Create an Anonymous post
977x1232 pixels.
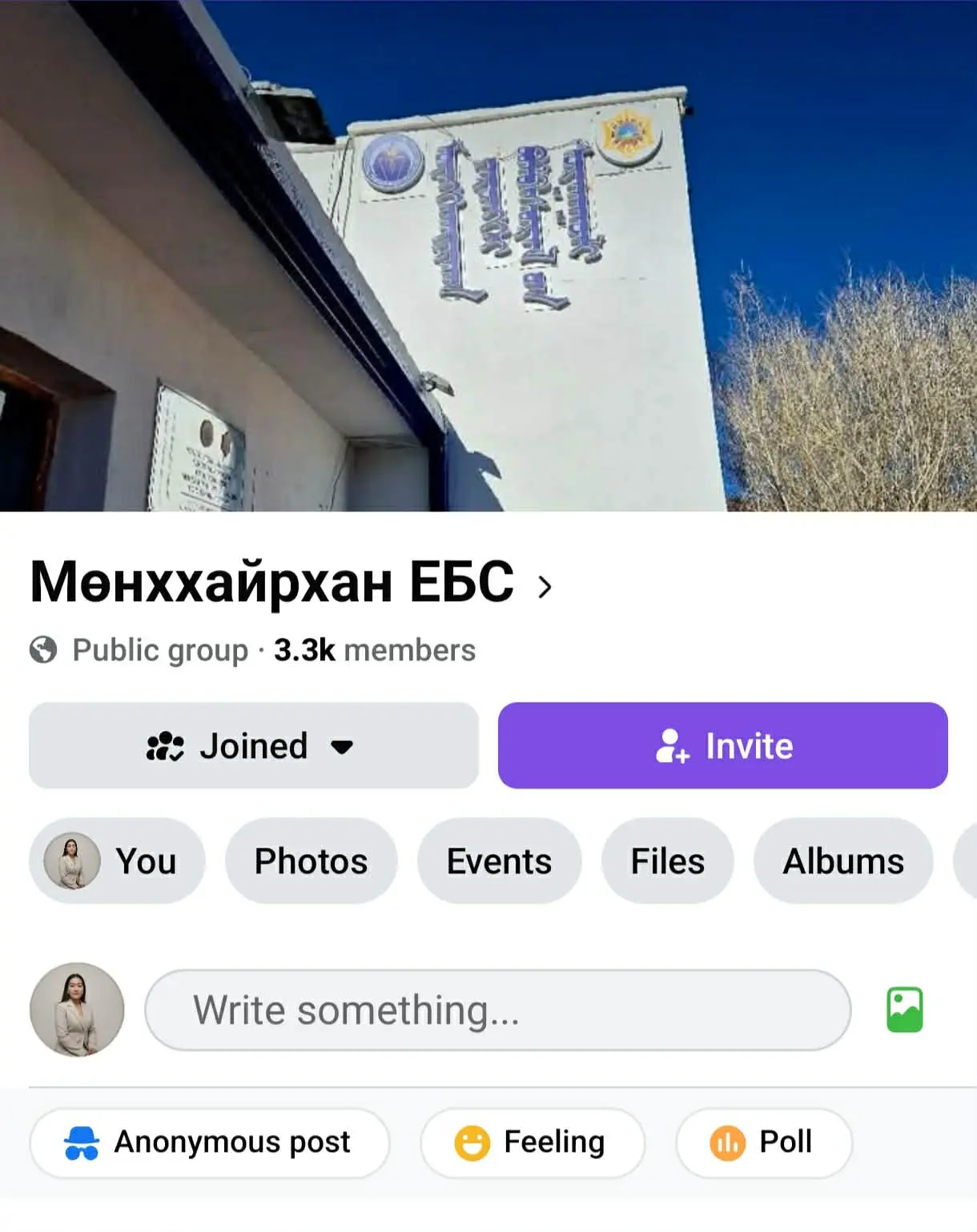(x=209, y=1142)
